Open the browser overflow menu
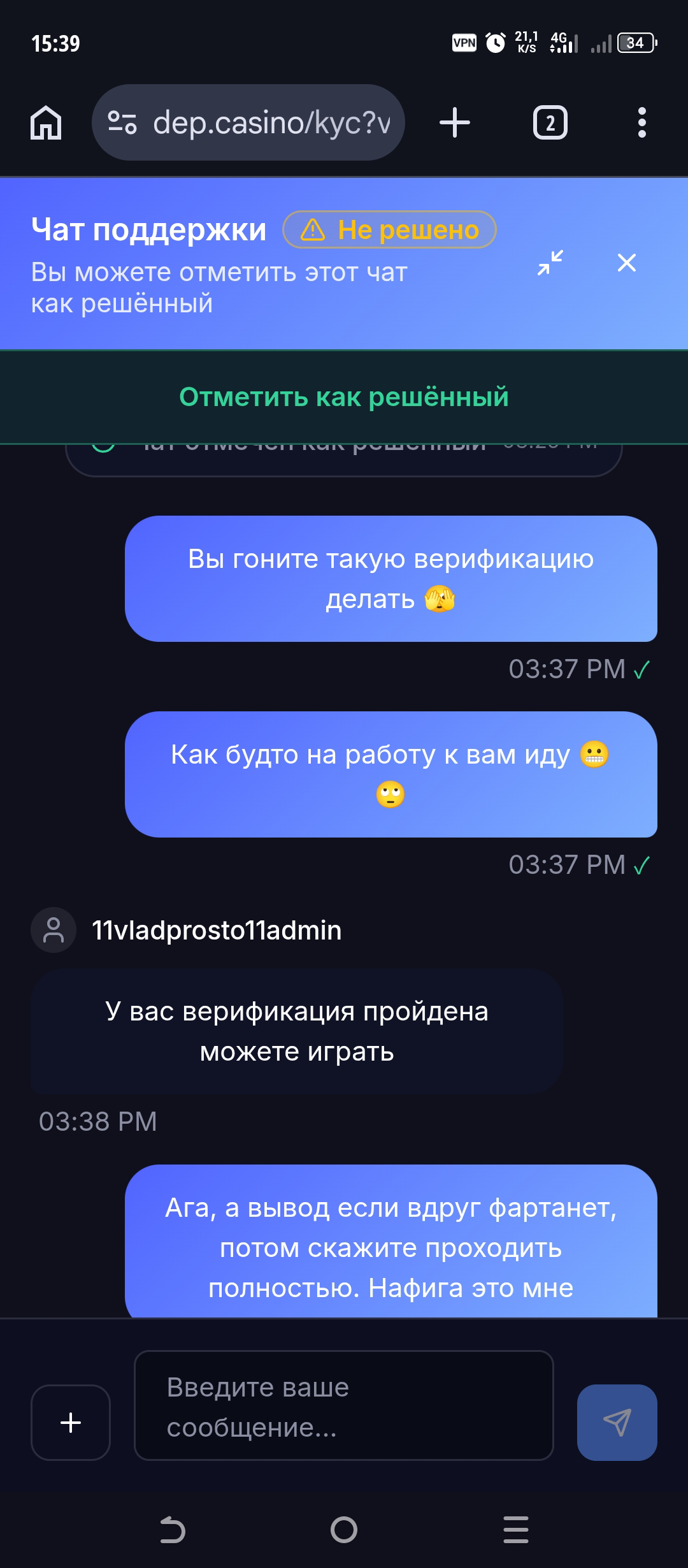The width and height of the screenshot is (688, 1568). [x=641, y=122]
